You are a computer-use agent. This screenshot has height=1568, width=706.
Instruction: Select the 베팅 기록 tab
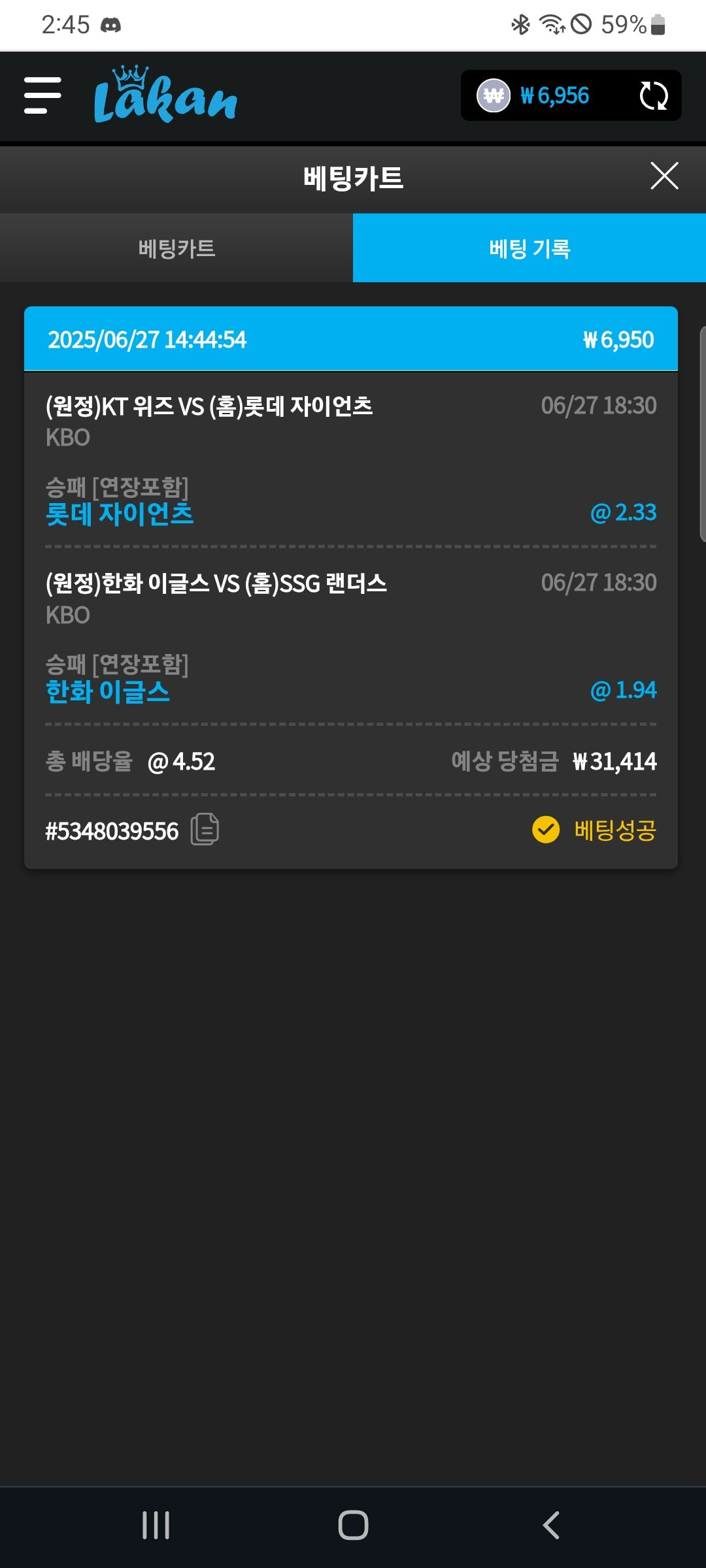[529, 248]
